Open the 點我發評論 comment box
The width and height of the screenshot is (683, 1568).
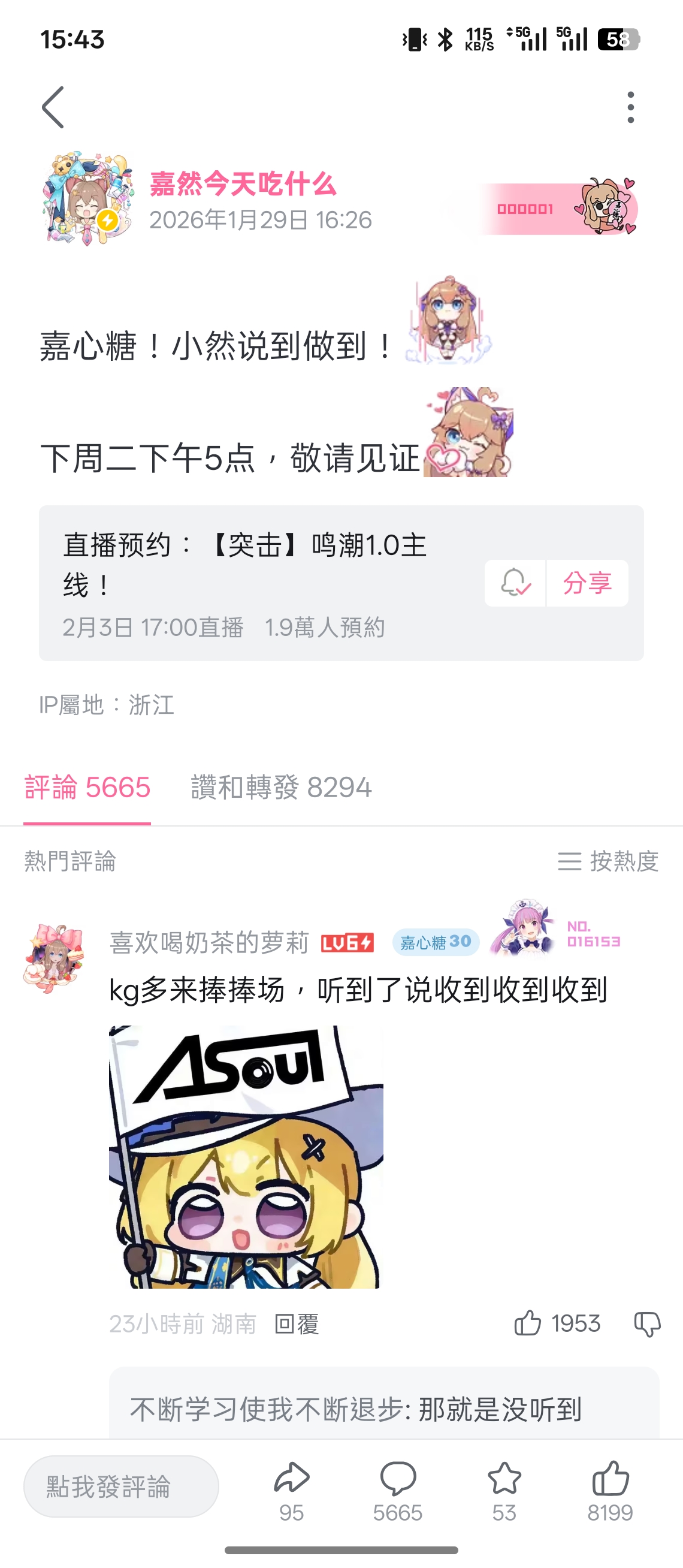pyautogui.click(x=121, y=1486)
